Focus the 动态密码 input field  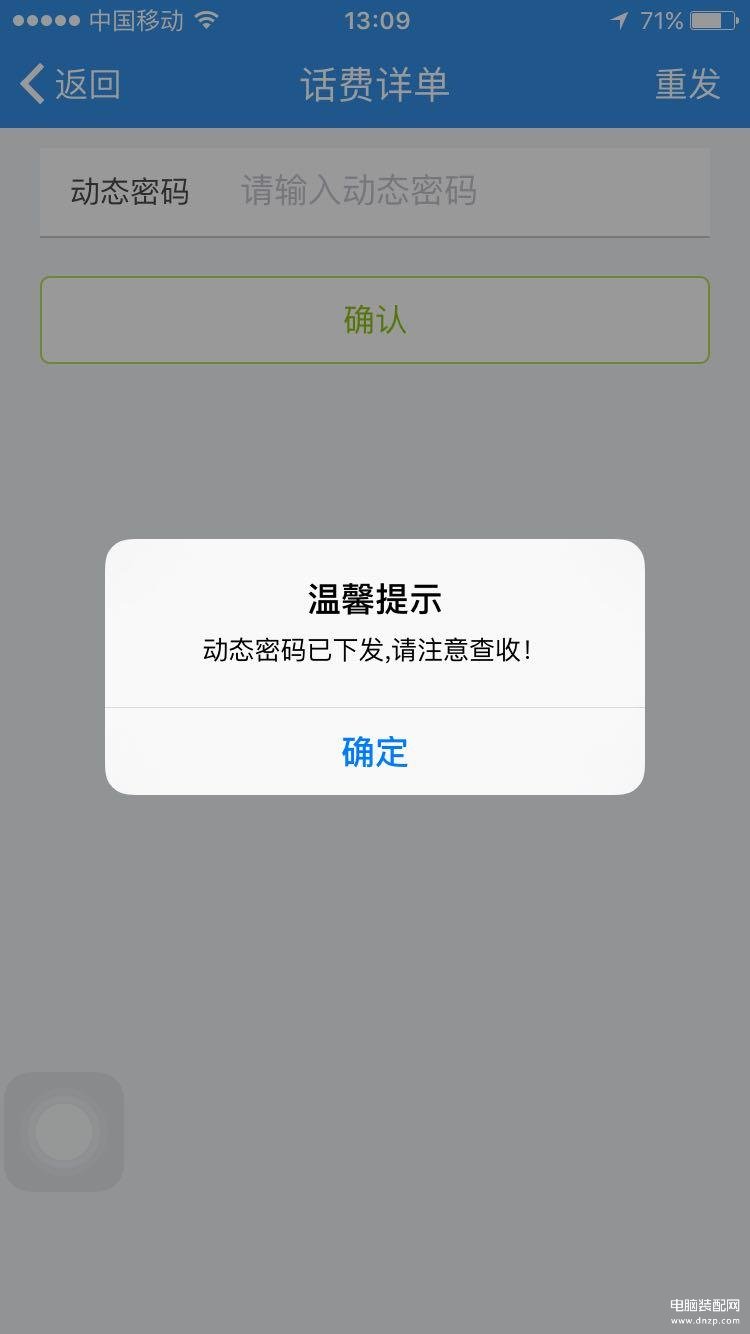375,191
